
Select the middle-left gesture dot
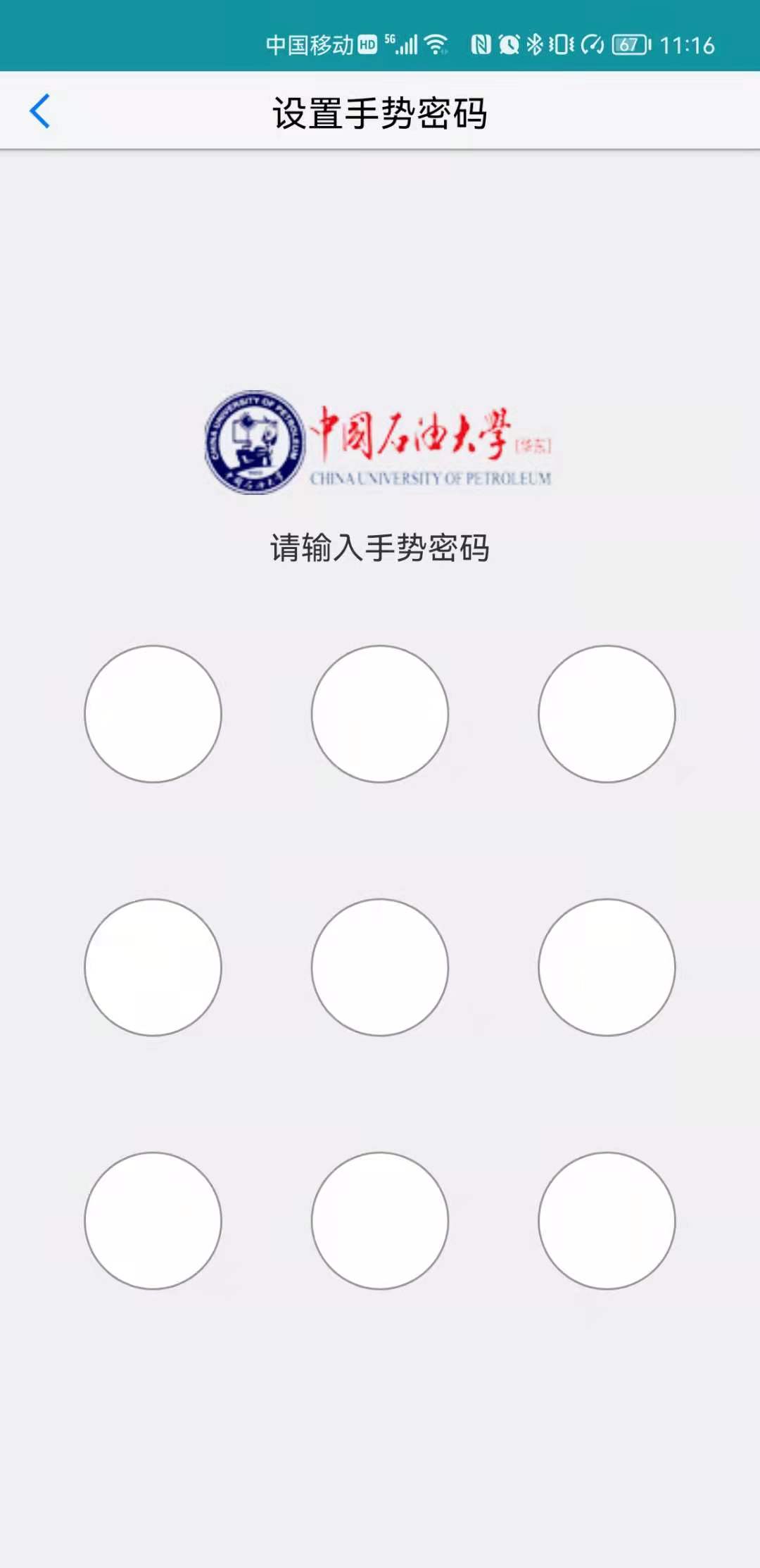click(x=153, y=967)
